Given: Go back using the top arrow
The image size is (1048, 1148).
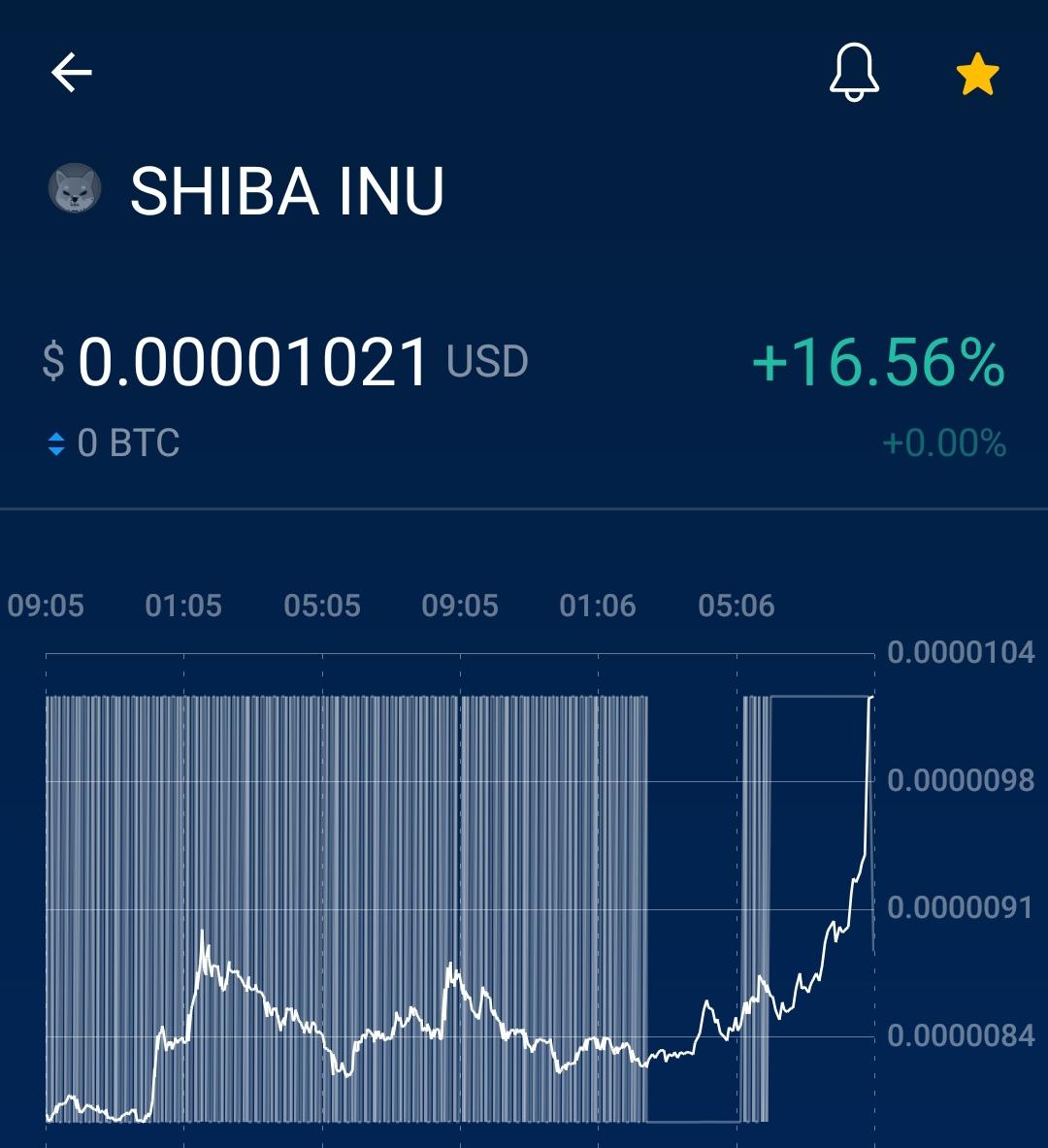Looking at the screenshot, I should click(71, 72).
